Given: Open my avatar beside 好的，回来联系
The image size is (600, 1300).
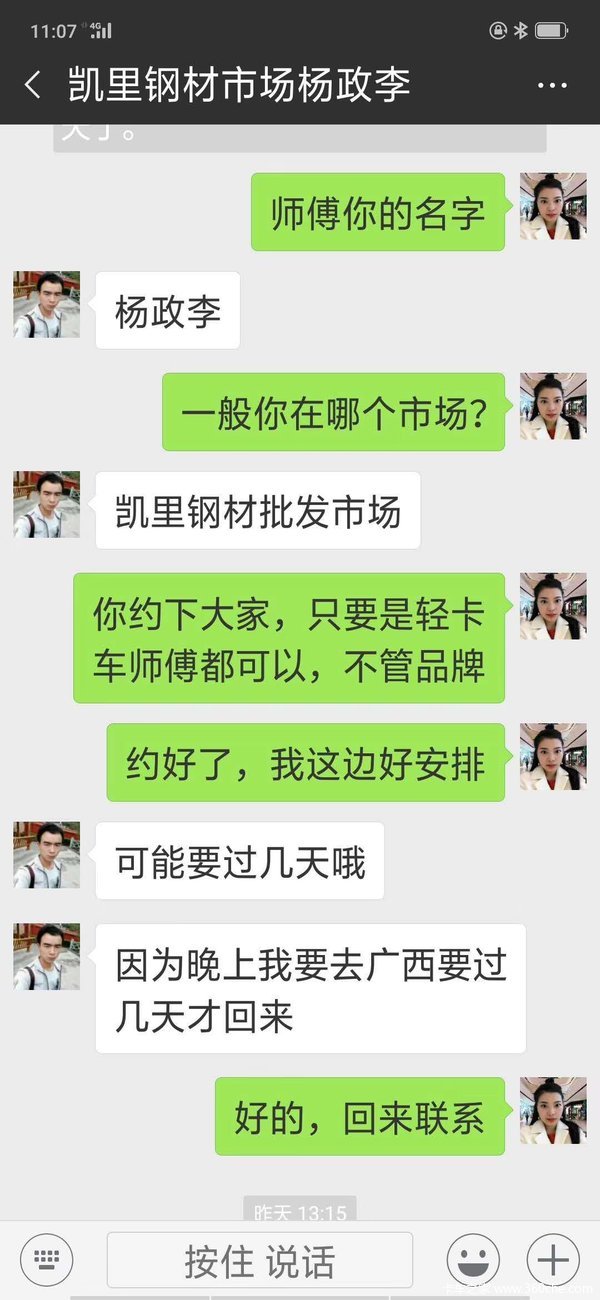Looking at the screenshot, I should coord(552,1110).
